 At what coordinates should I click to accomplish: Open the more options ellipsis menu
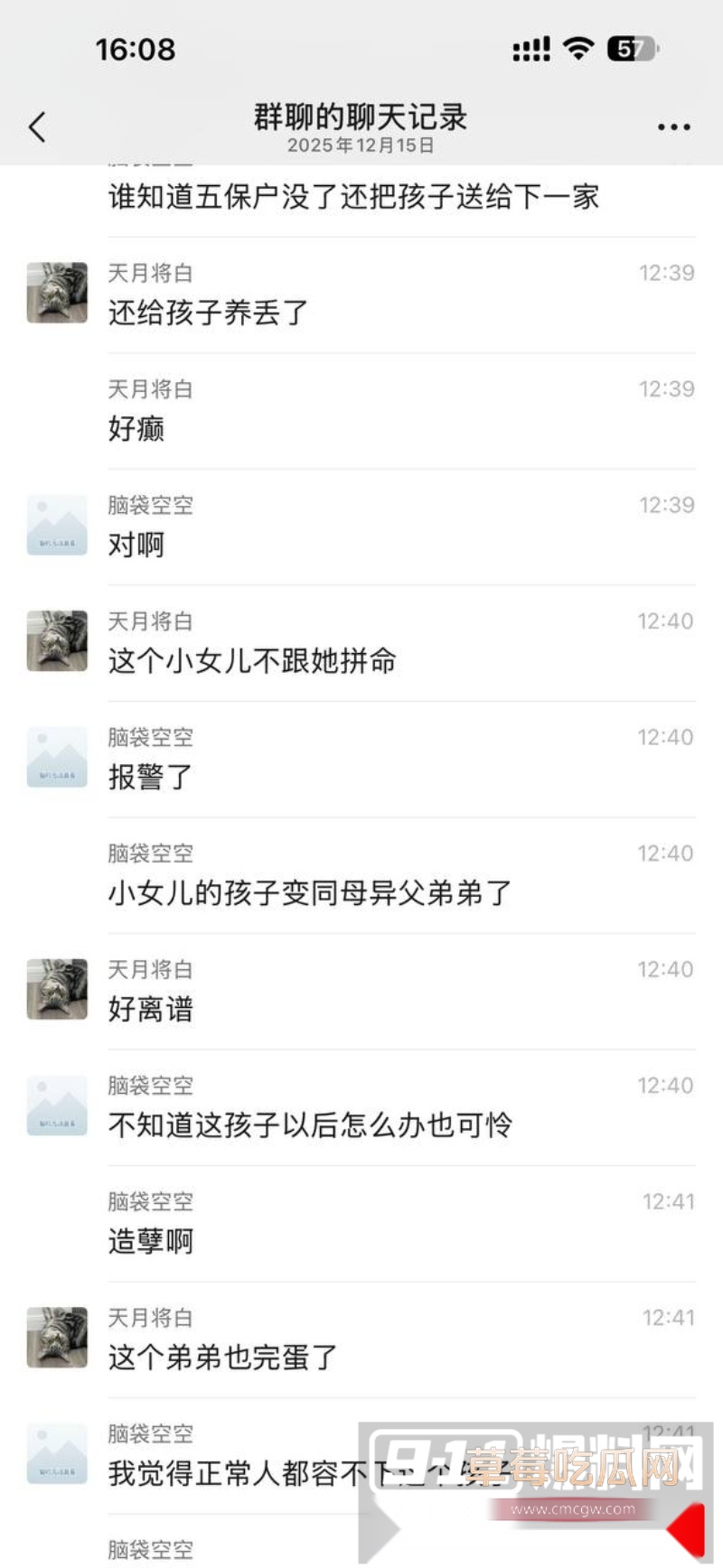[672, 126]
